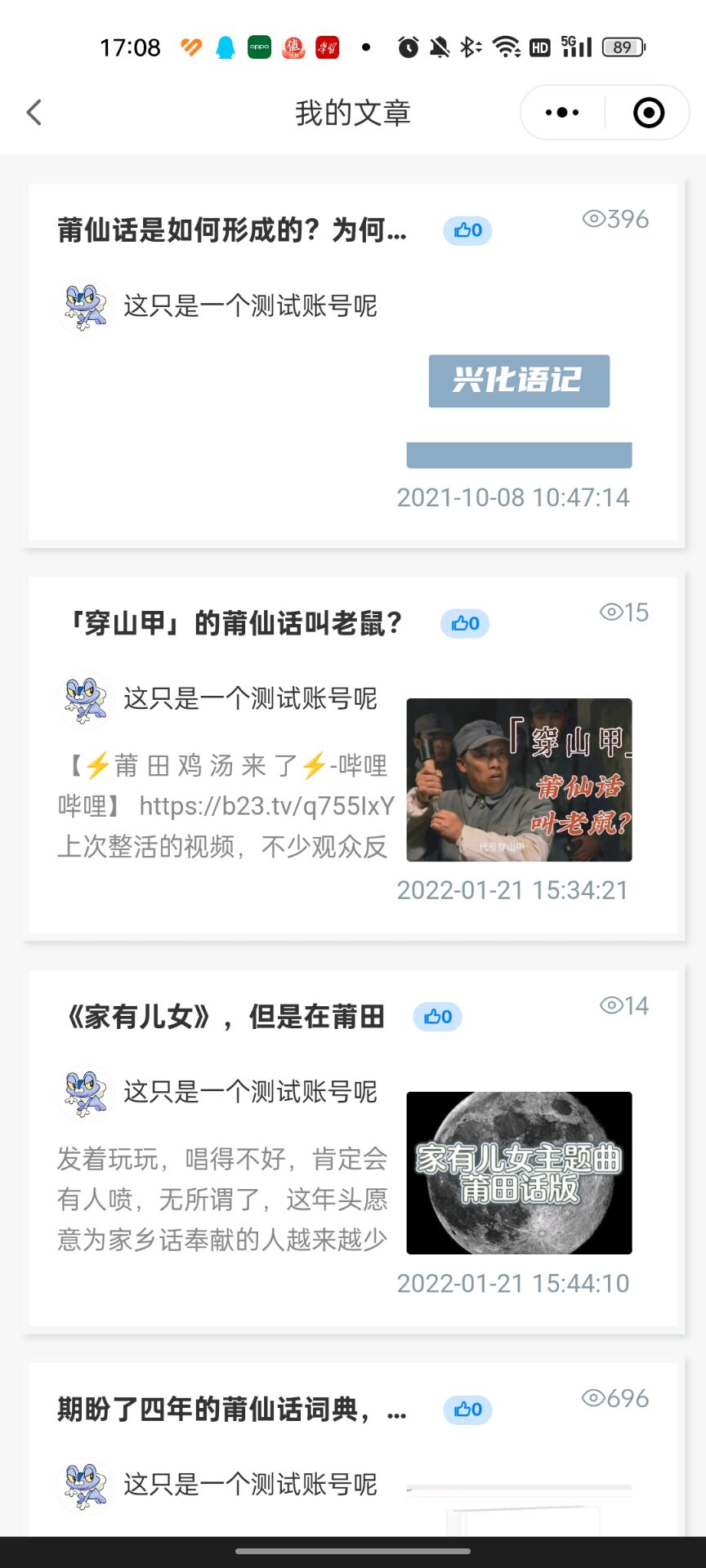Tap the 我的文章 title bar label
Image resolution: width=706 pixels, height=1568 pixels.
353,112
